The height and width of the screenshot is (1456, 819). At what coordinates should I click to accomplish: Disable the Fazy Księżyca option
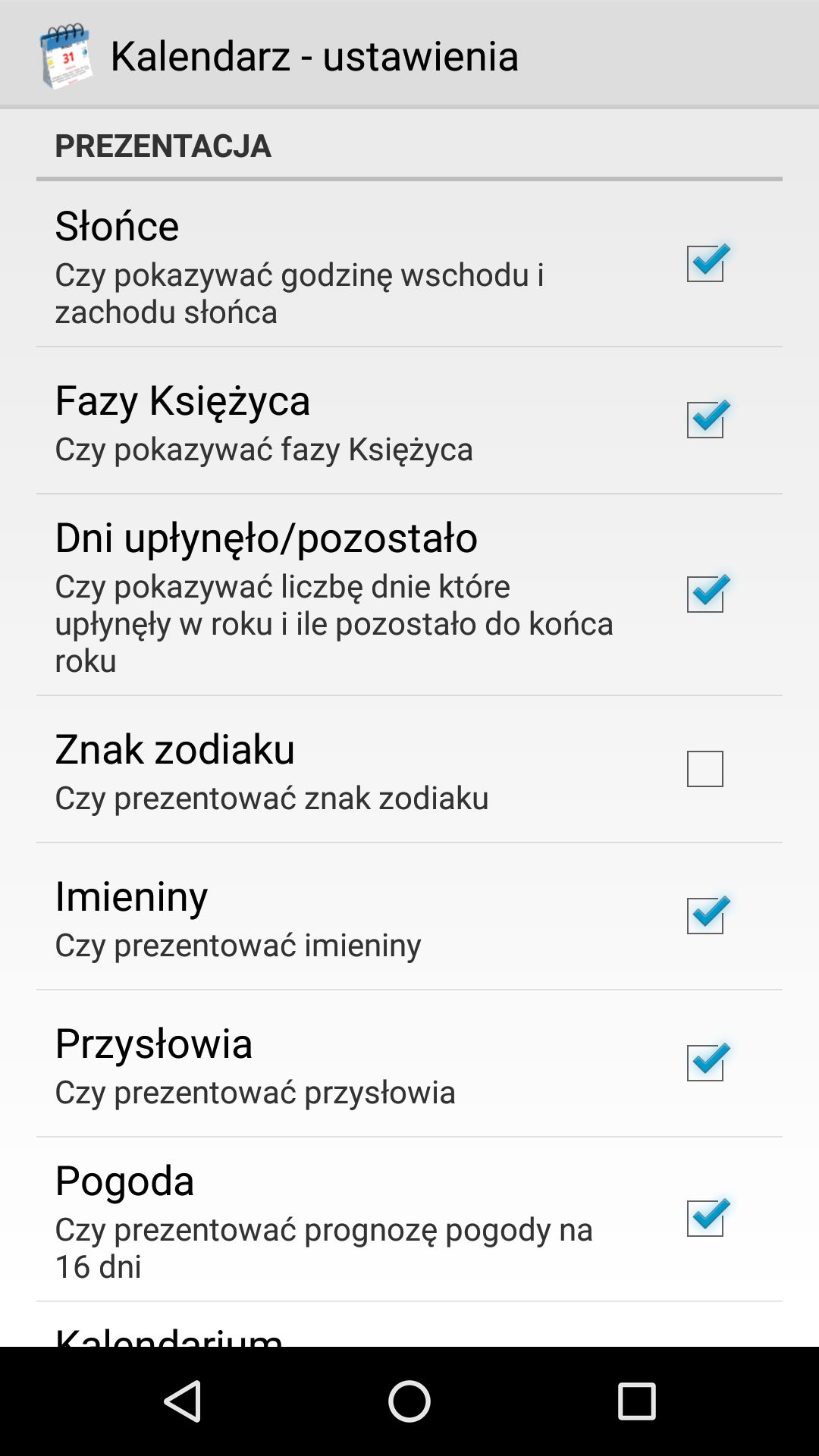click(x=706, y=419)
